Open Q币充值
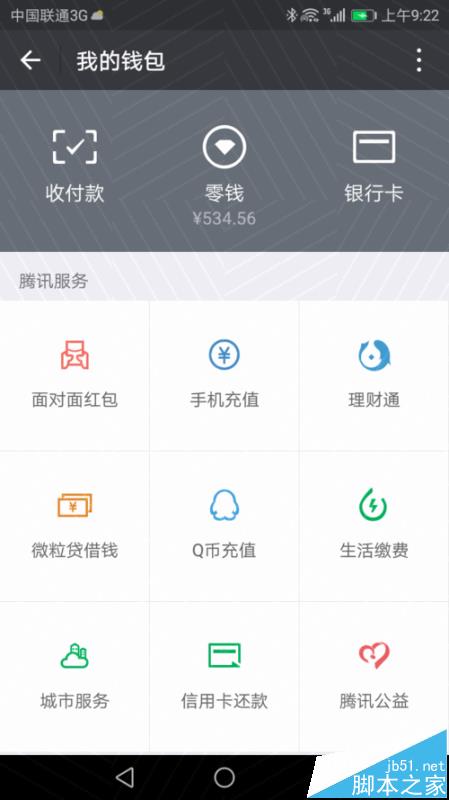Screen dimensions: 449x800 point(224,526)
